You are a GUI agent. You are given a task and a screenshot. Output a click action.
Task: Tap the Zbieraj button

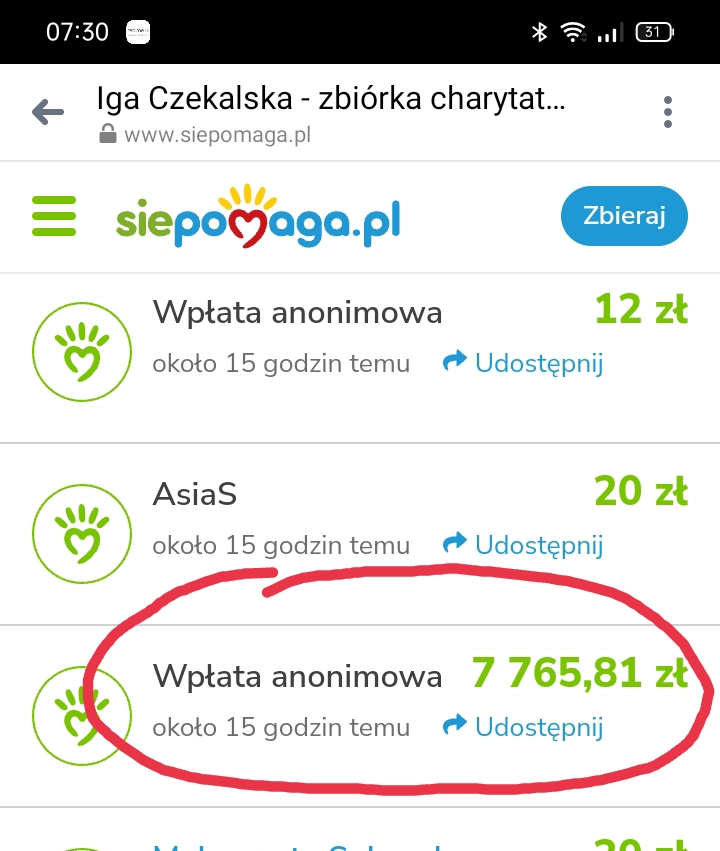click(624, 216)
